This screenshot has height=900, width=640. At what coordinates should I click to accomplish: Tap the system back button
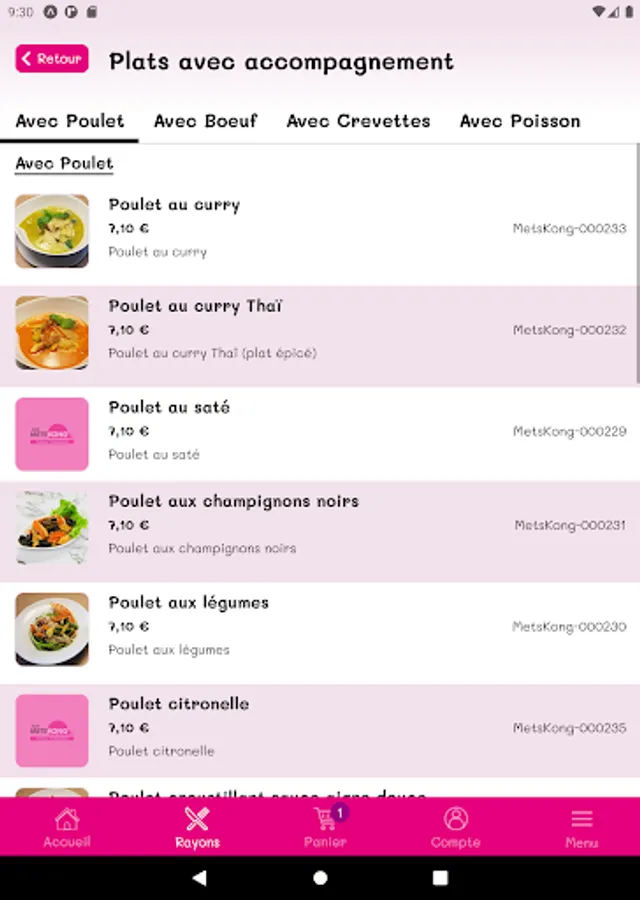(x=199, y=878)
